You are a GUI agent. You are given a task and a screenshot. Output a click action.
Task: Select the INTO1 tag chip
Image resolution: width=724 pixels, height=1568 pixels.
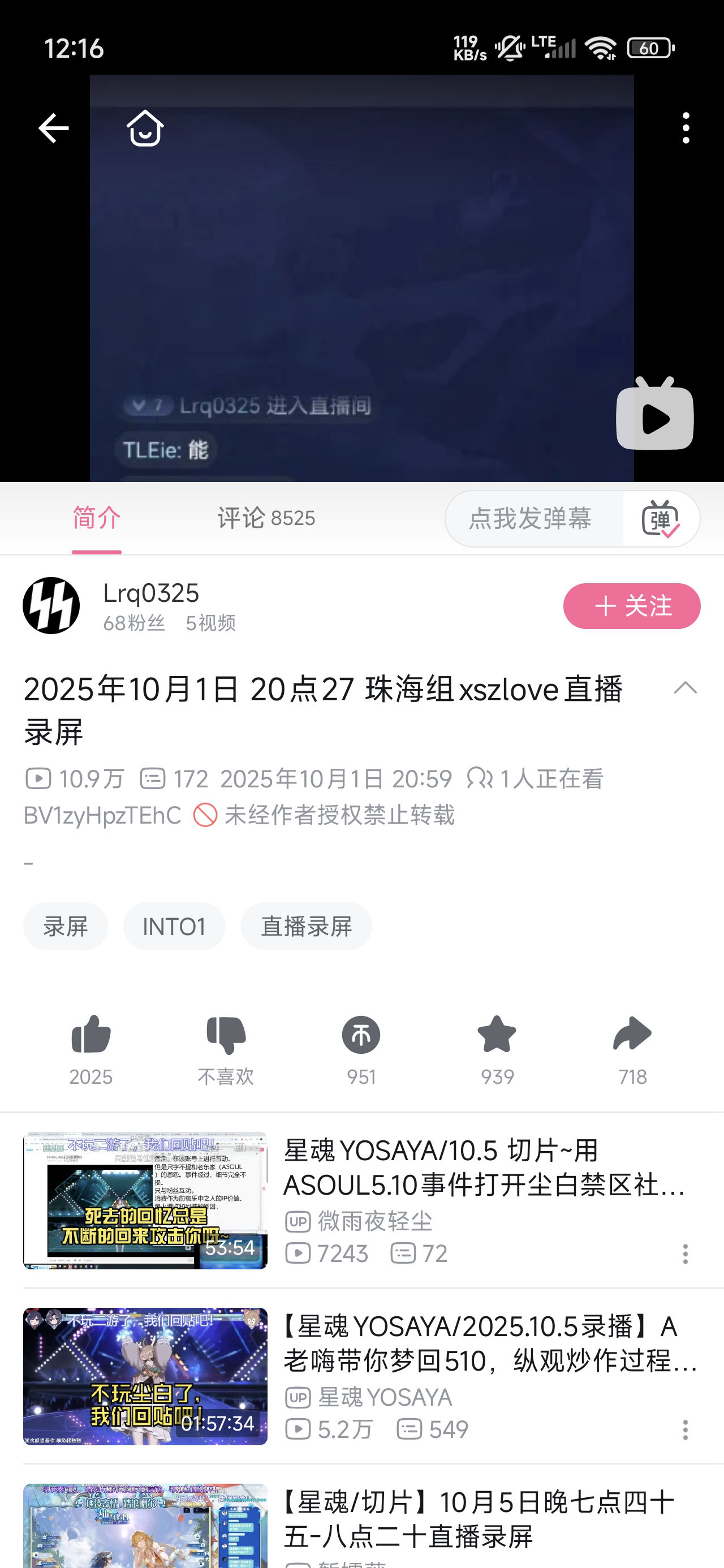pos(174,927)
